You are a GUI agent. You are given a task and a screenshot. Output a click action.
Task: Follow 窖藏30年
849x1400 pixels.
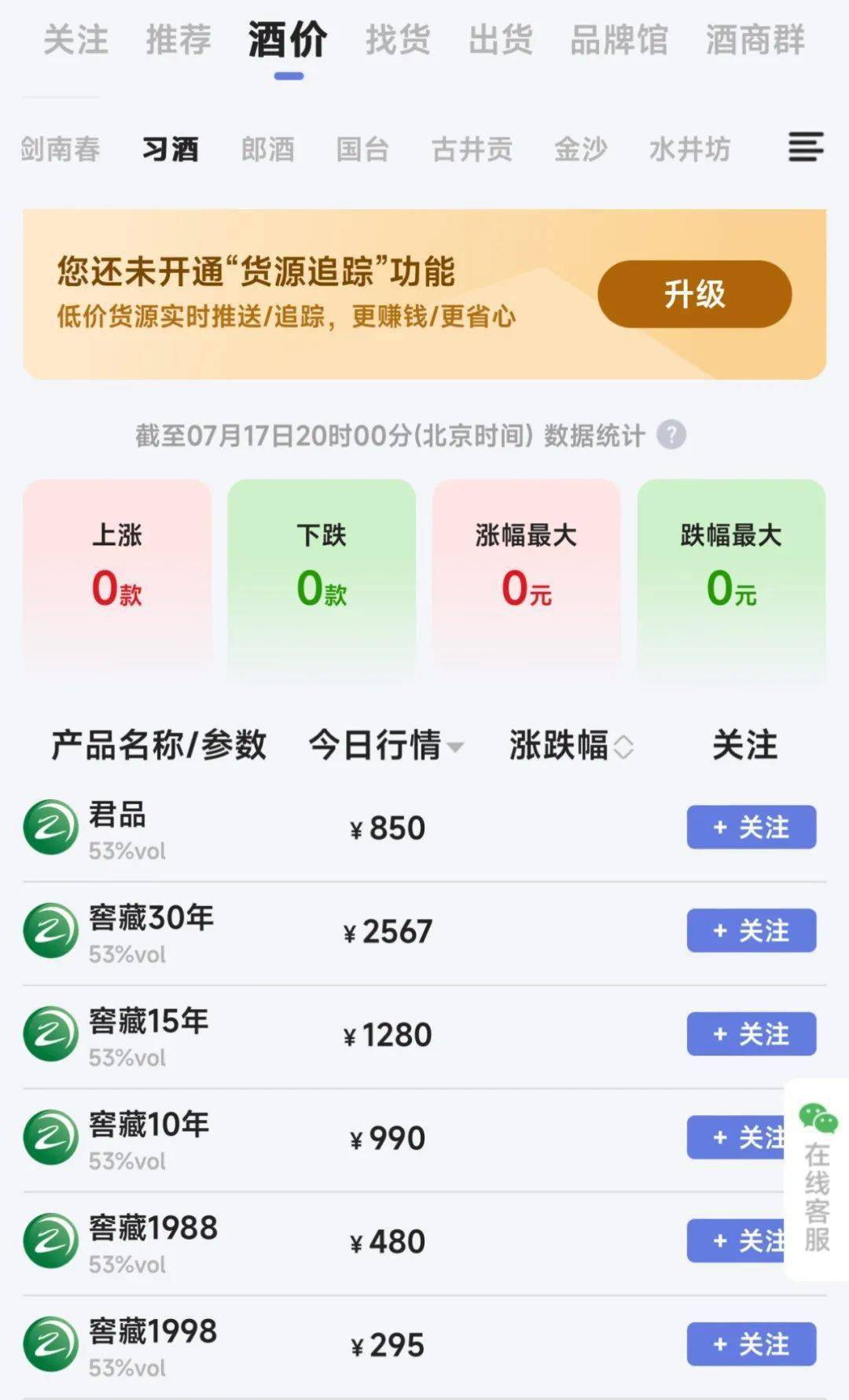pos(751,930)
